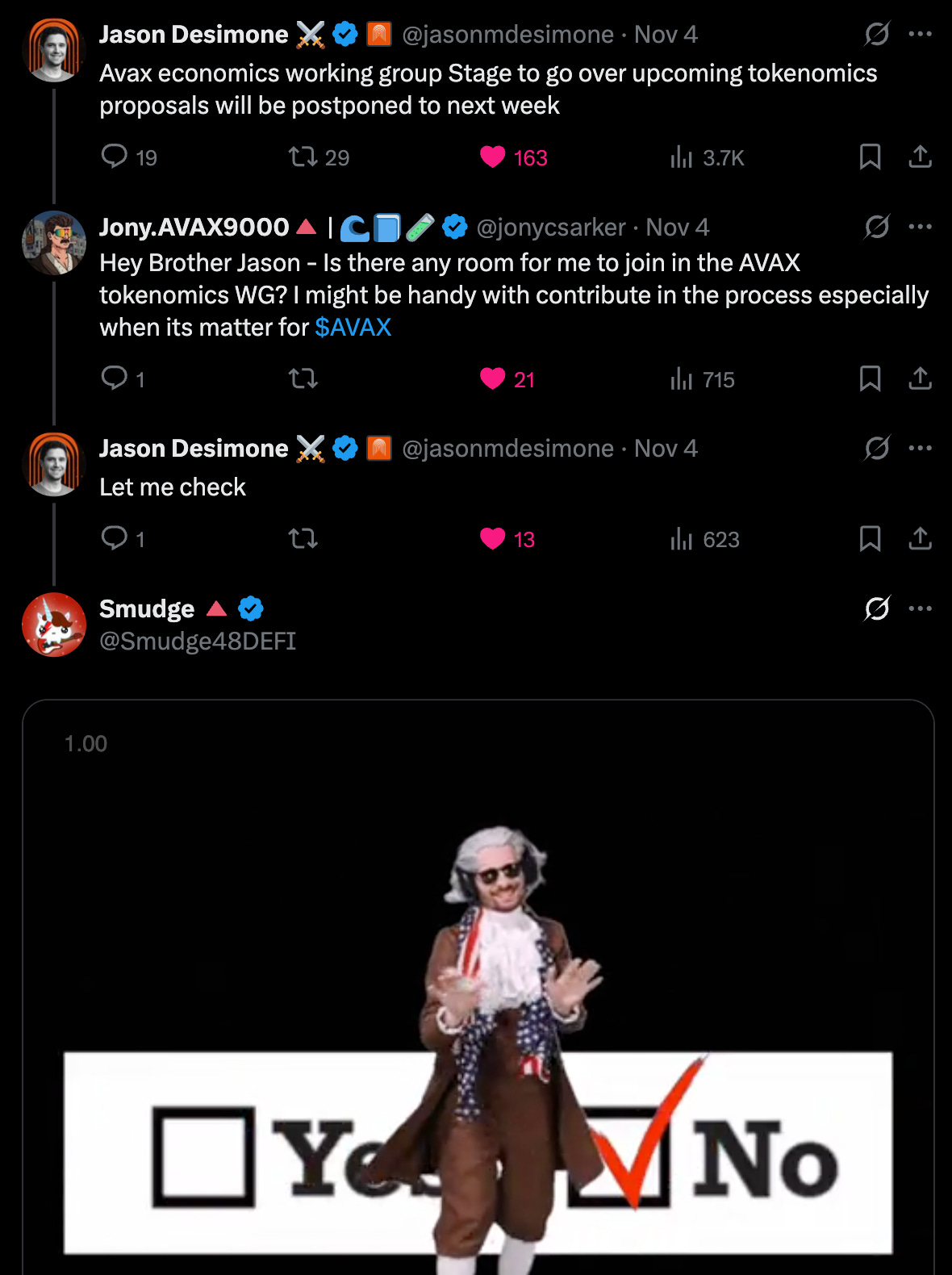View Smudge's profile avatar
Screen dimensions: 952x1275
point(54,625)
